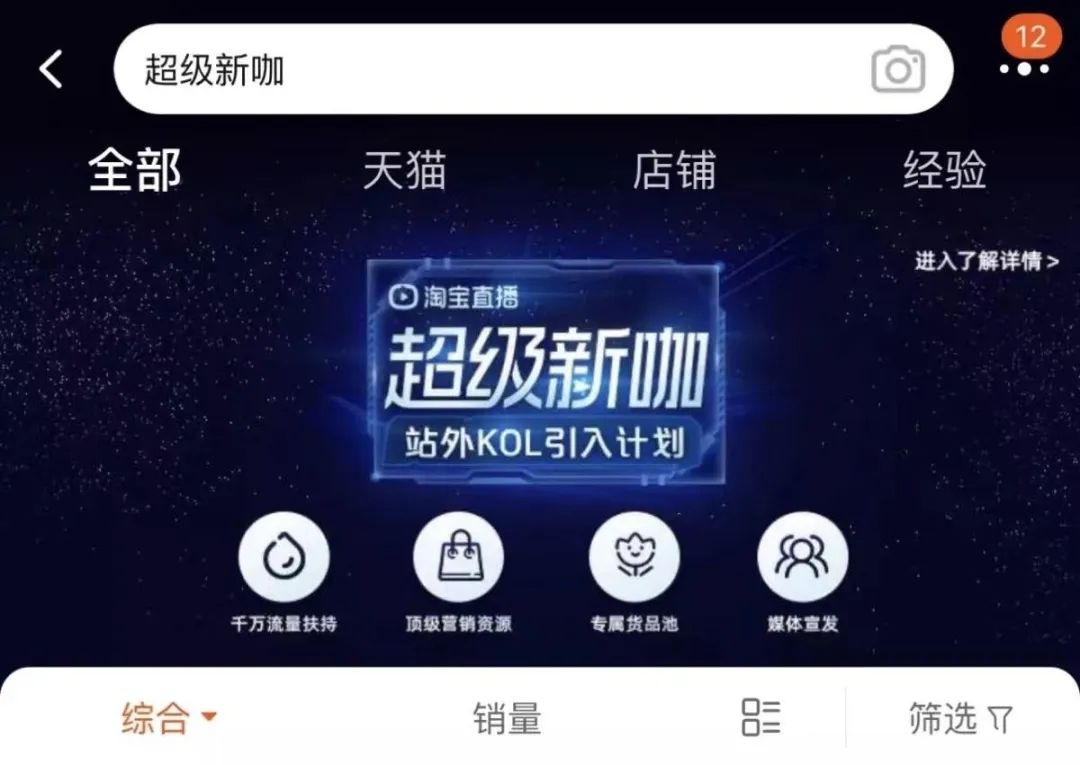Toggle the list/grid layout view
Viewport: 1080px width, 765px height.
click(x=760, y=717)
